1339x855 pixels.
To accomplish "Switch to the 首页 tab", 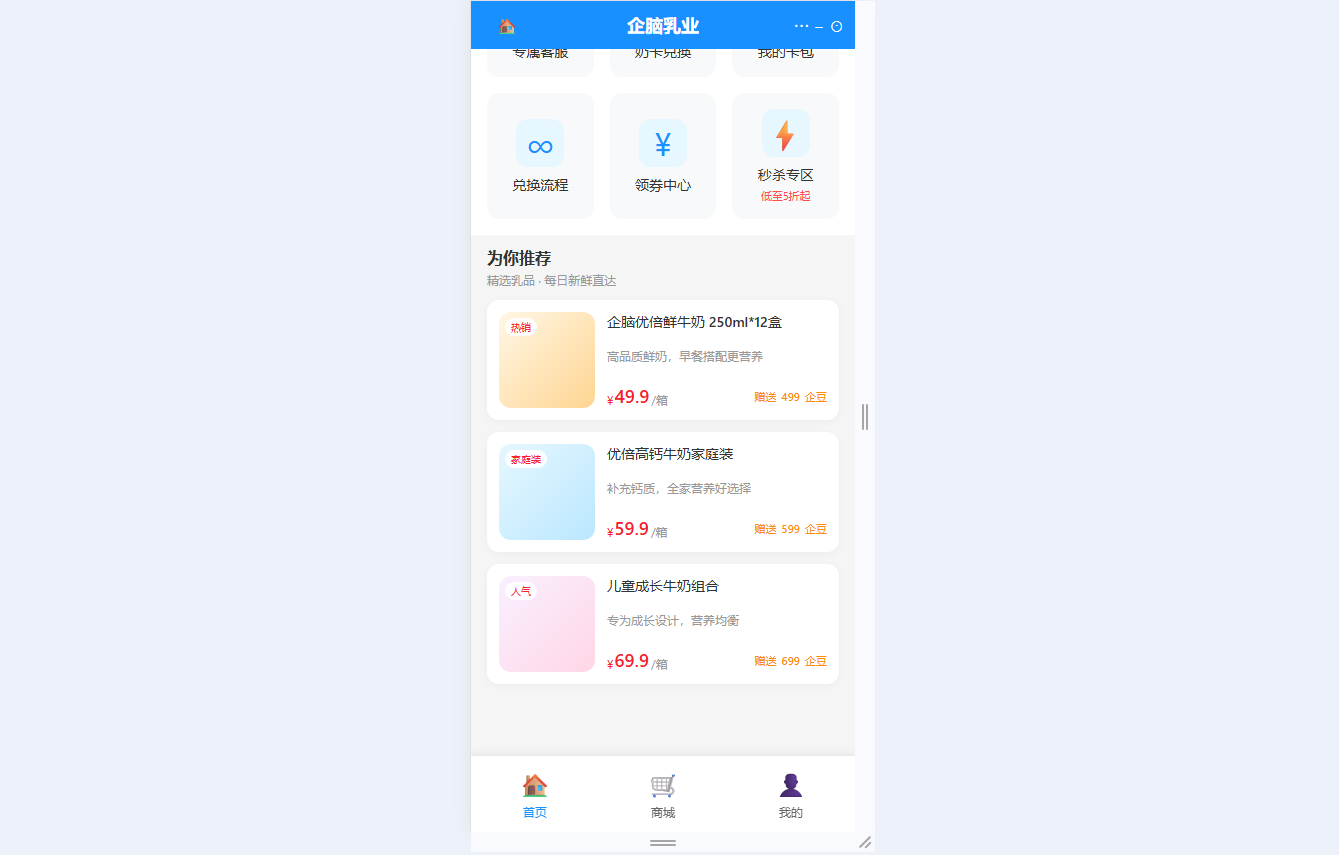I will [535, 796].
